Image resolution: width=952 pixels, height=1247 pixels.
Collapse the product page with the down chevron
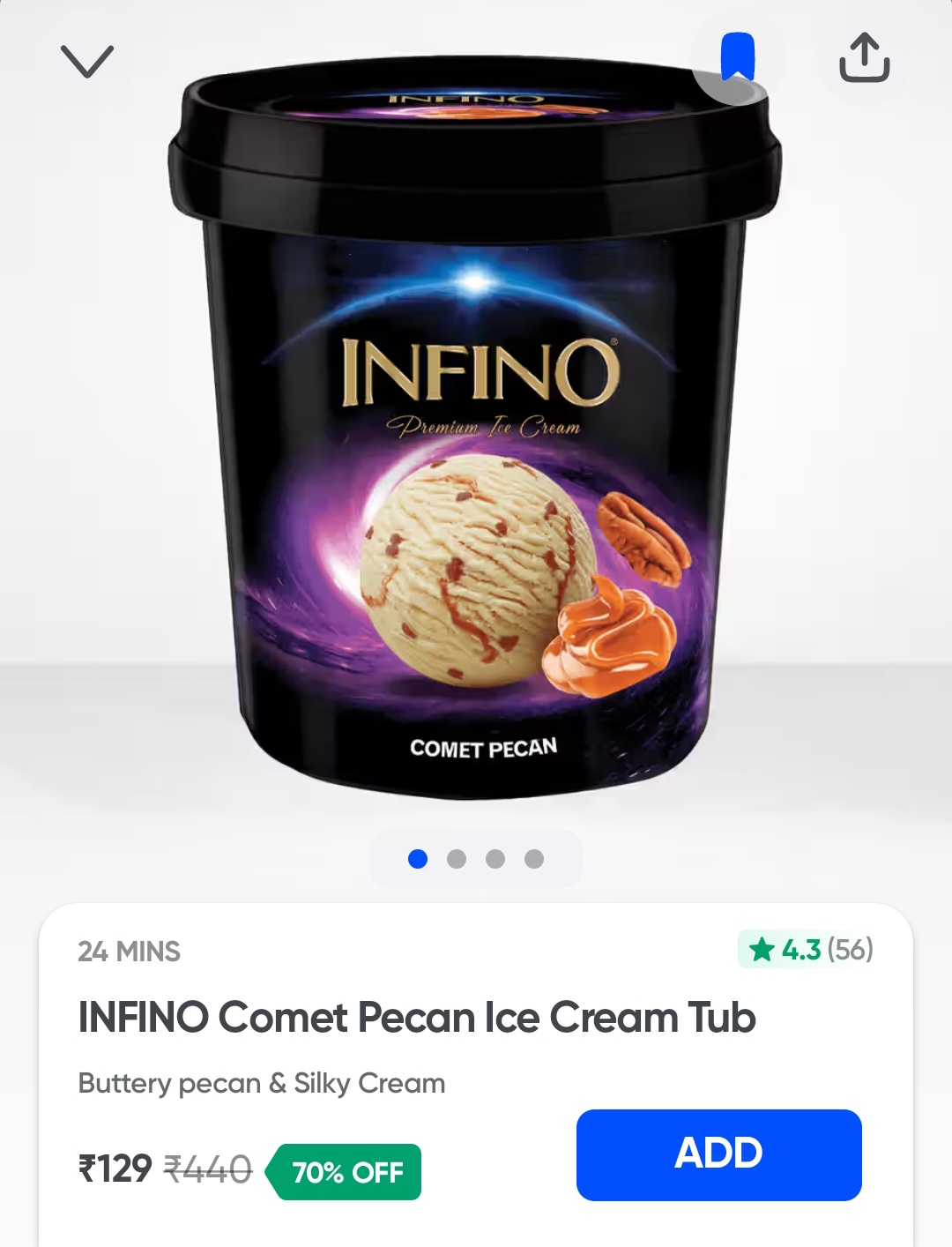point(87,61)
